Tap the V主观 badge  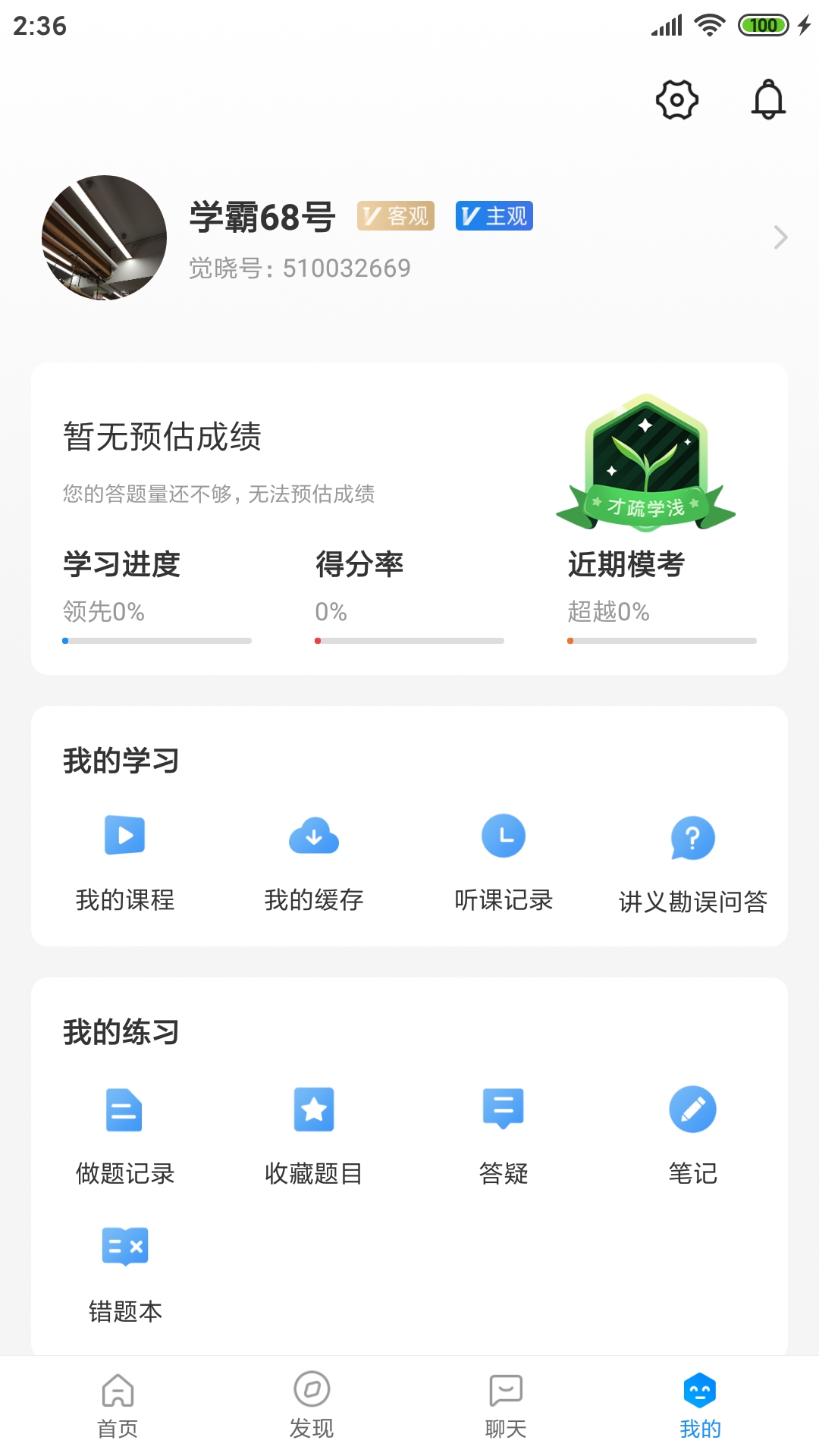pos(493,216)
